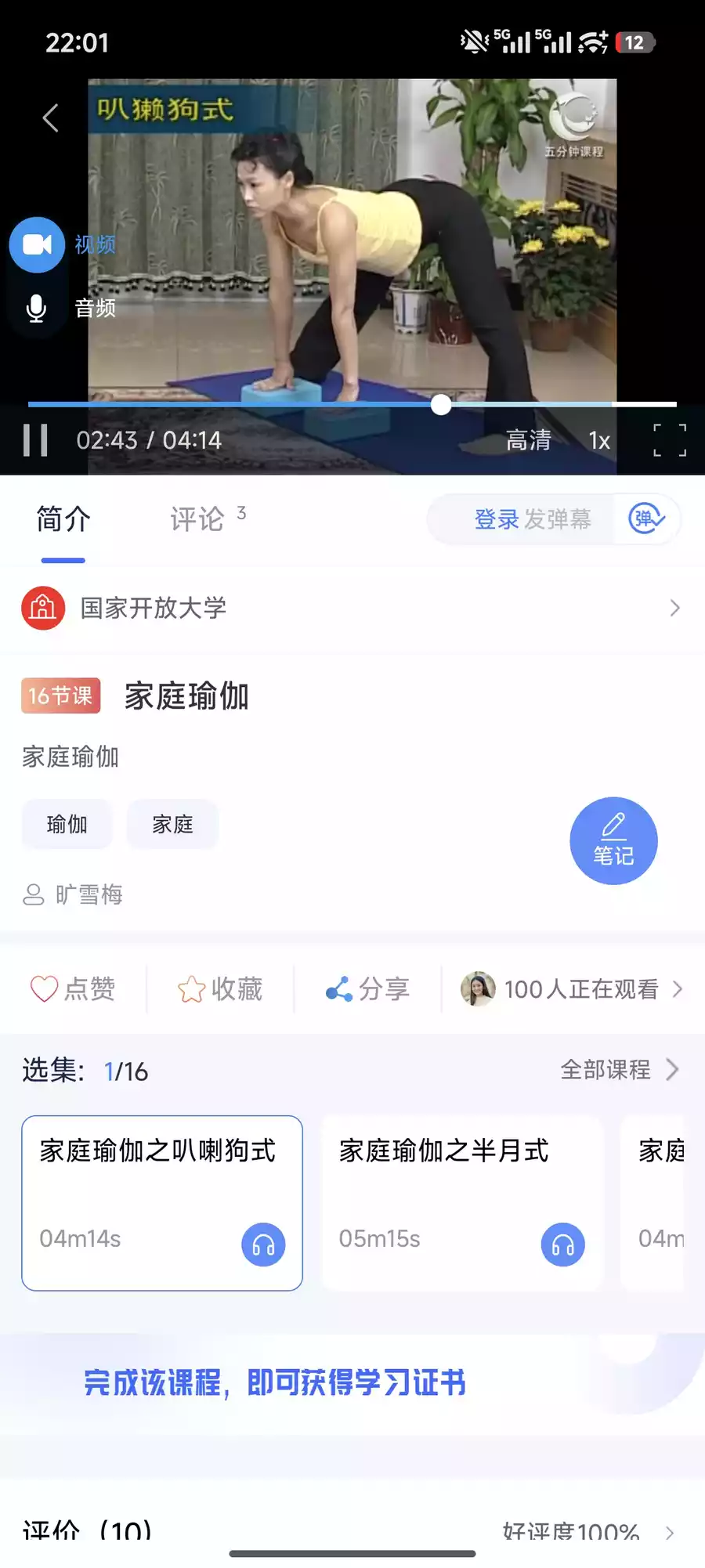
Task: Pause the playing yoga video
Action: tap(34, 441)
